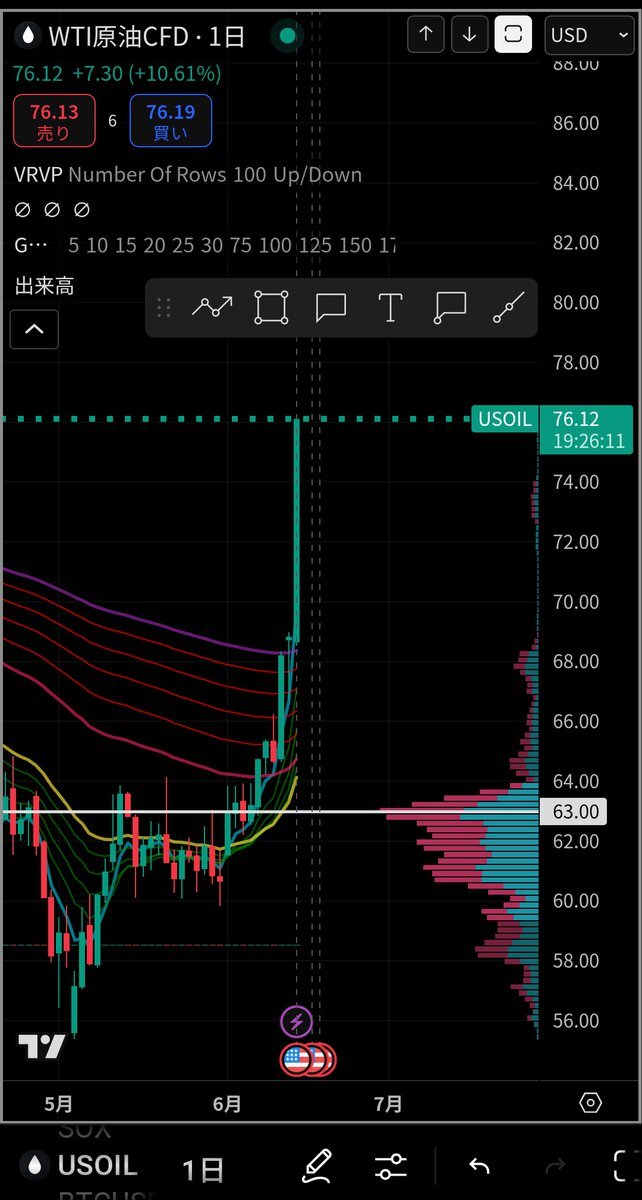Image resolution: width=642 pixels, height=1200 pixels.
Task: Select the callout annotation tool
Action: [450, 308]
